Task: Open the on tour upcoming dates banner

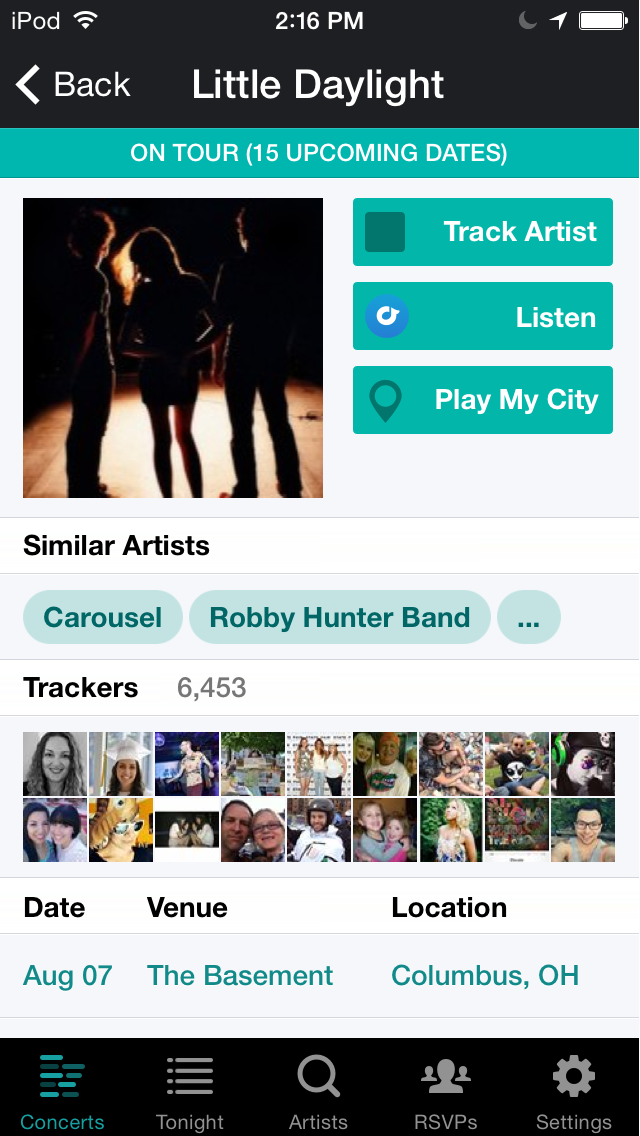Action: pos(319,153)
